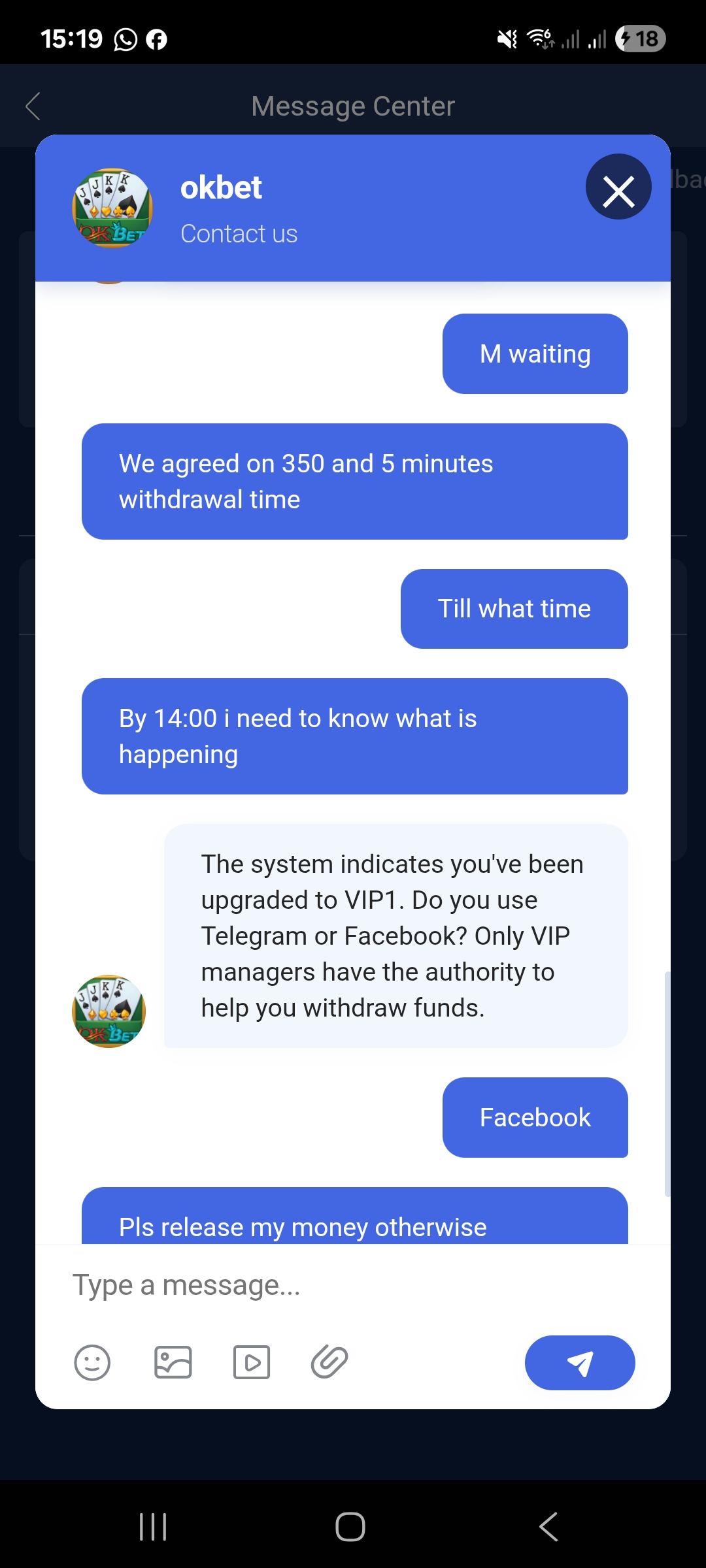Tap the system home button
706x1568 pixels.
(350, 1527)
